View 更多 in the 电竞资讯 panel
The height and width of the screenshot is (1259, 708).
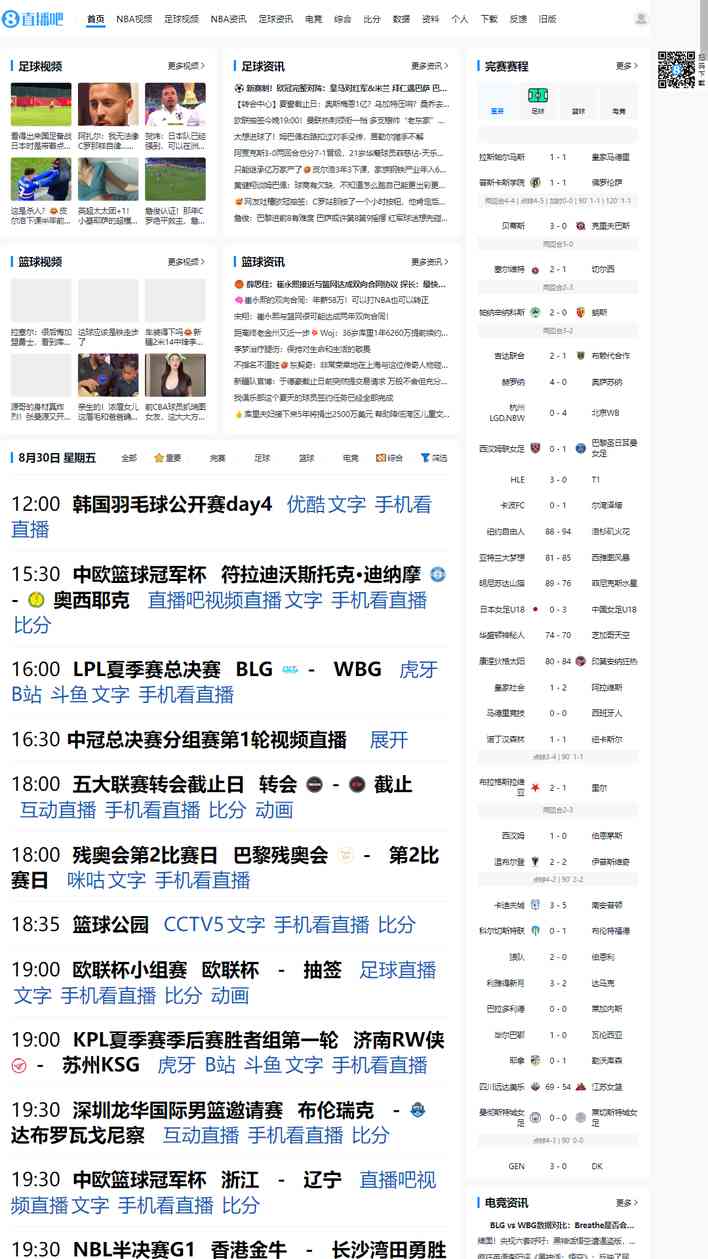click(627, 1203)
